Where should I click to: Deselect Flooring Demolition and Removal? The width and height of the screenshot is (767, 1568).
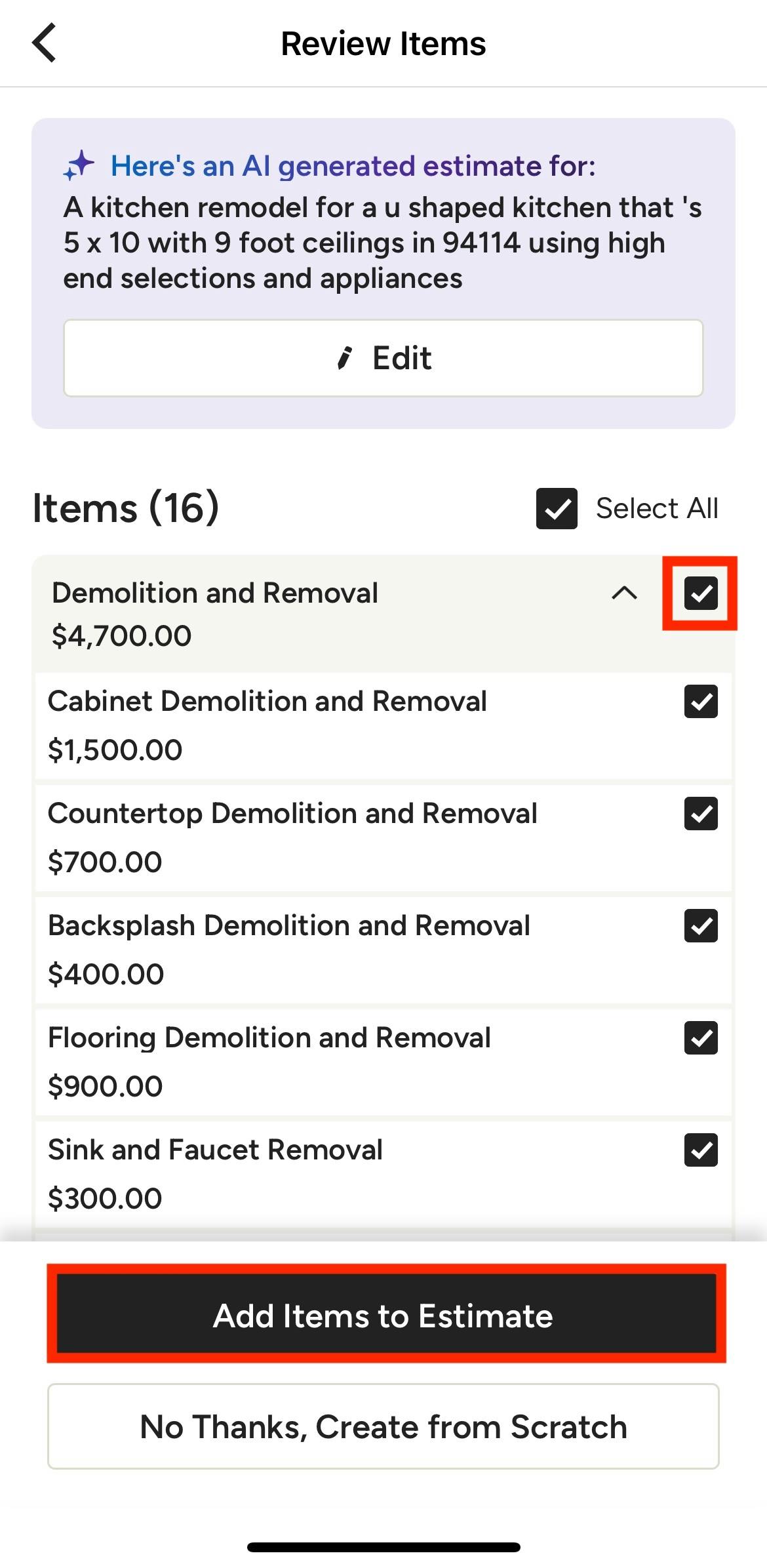[701, 1038]
